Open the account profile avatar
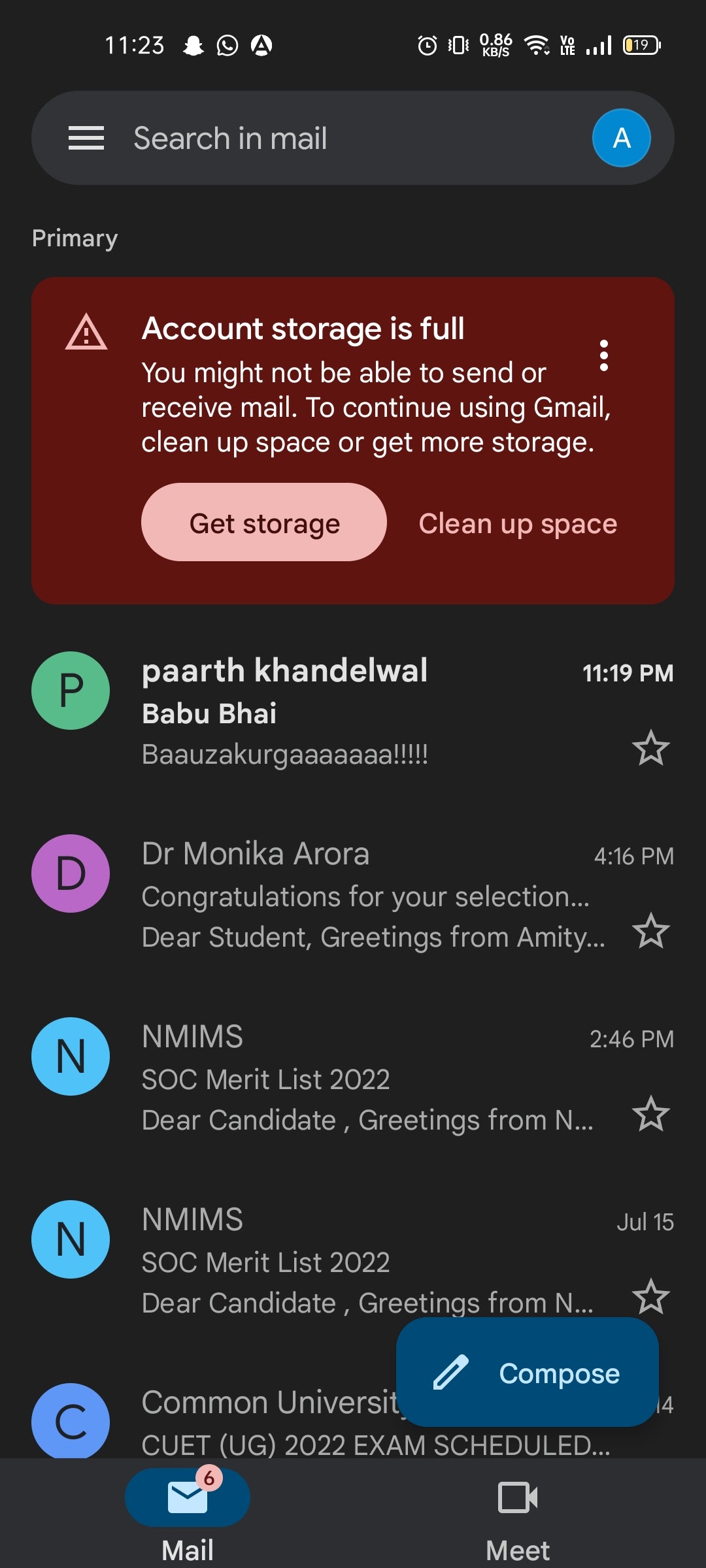 (x=621, y=138)
